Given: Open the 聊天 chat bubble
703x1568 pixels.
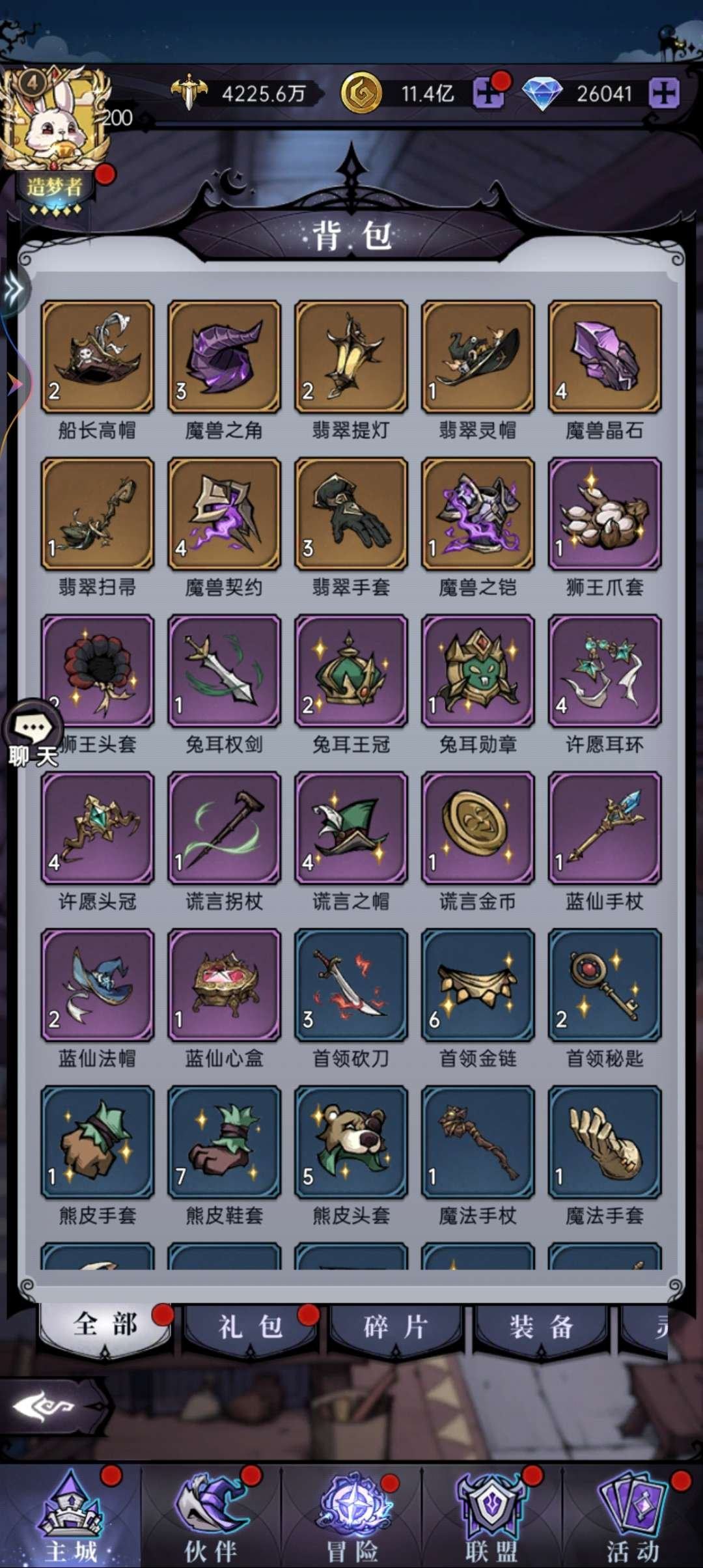Looking at the screenshot, I should click(x=34, y=734).
